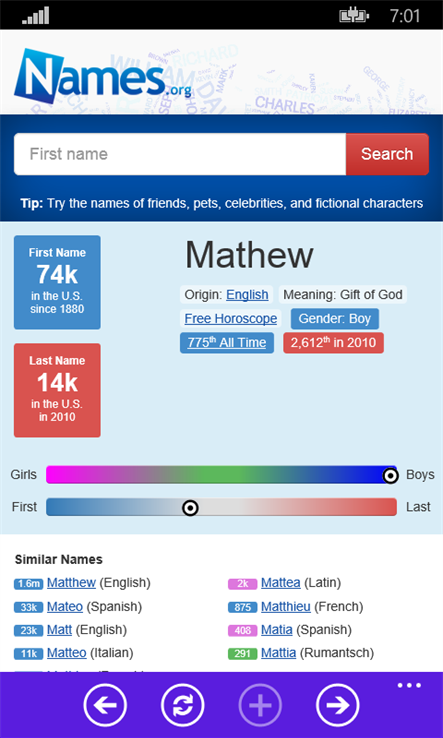
Task: Tap the First name search field
Action: [180, 154]
